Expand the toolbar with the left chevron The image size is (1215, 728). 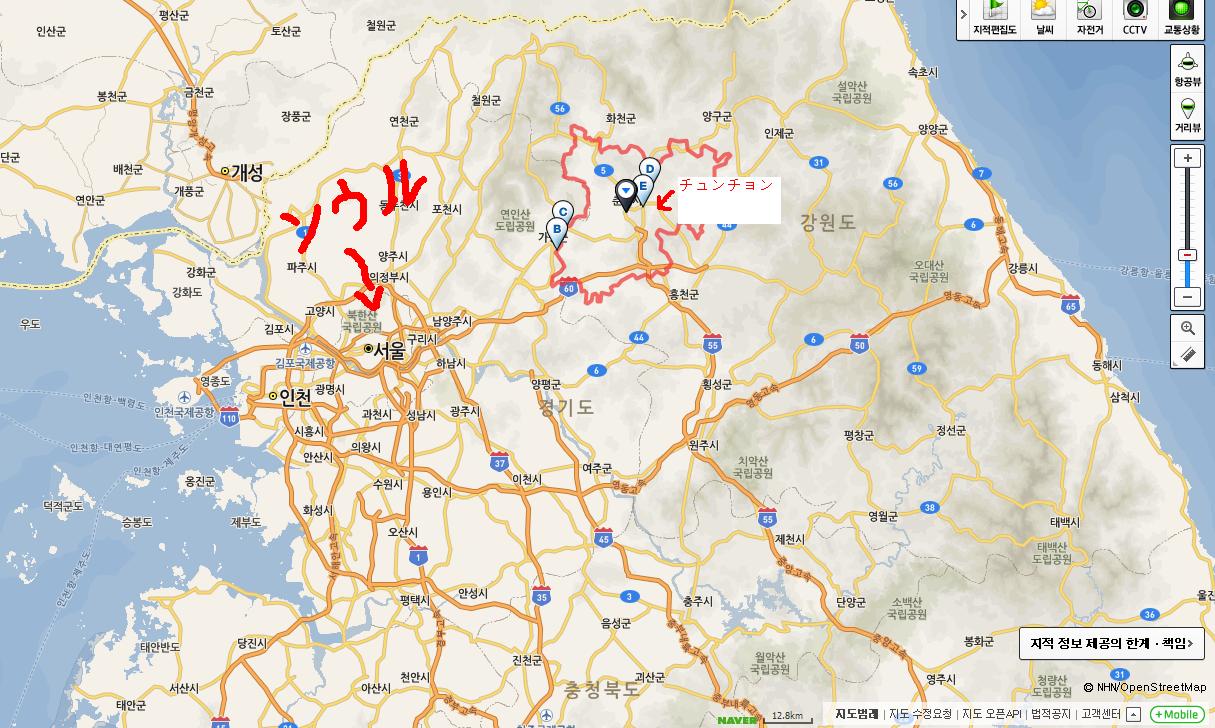[x=963, y=14]
